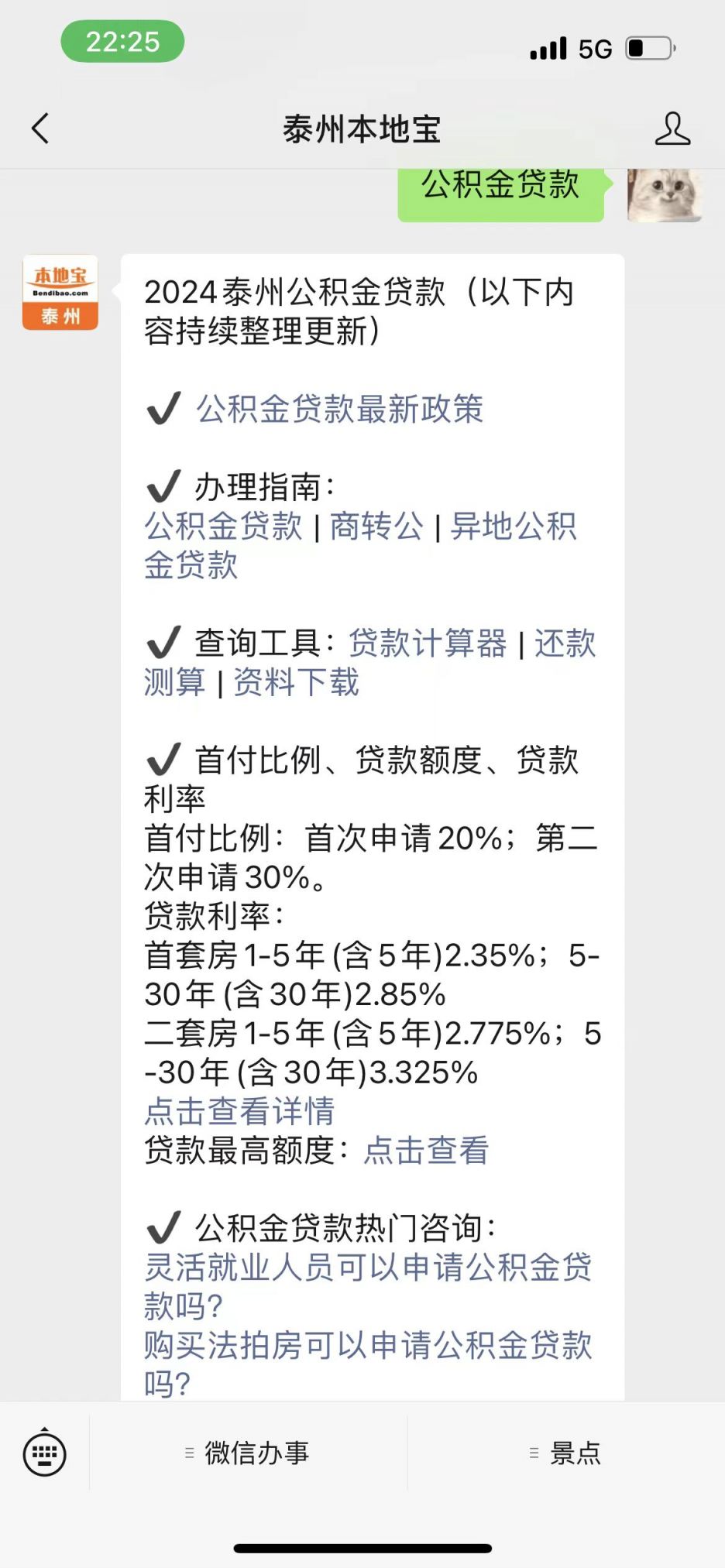
Task: Open 购买法拍房可以申请公积金贷款吗 link
Action: point(369,1364)
